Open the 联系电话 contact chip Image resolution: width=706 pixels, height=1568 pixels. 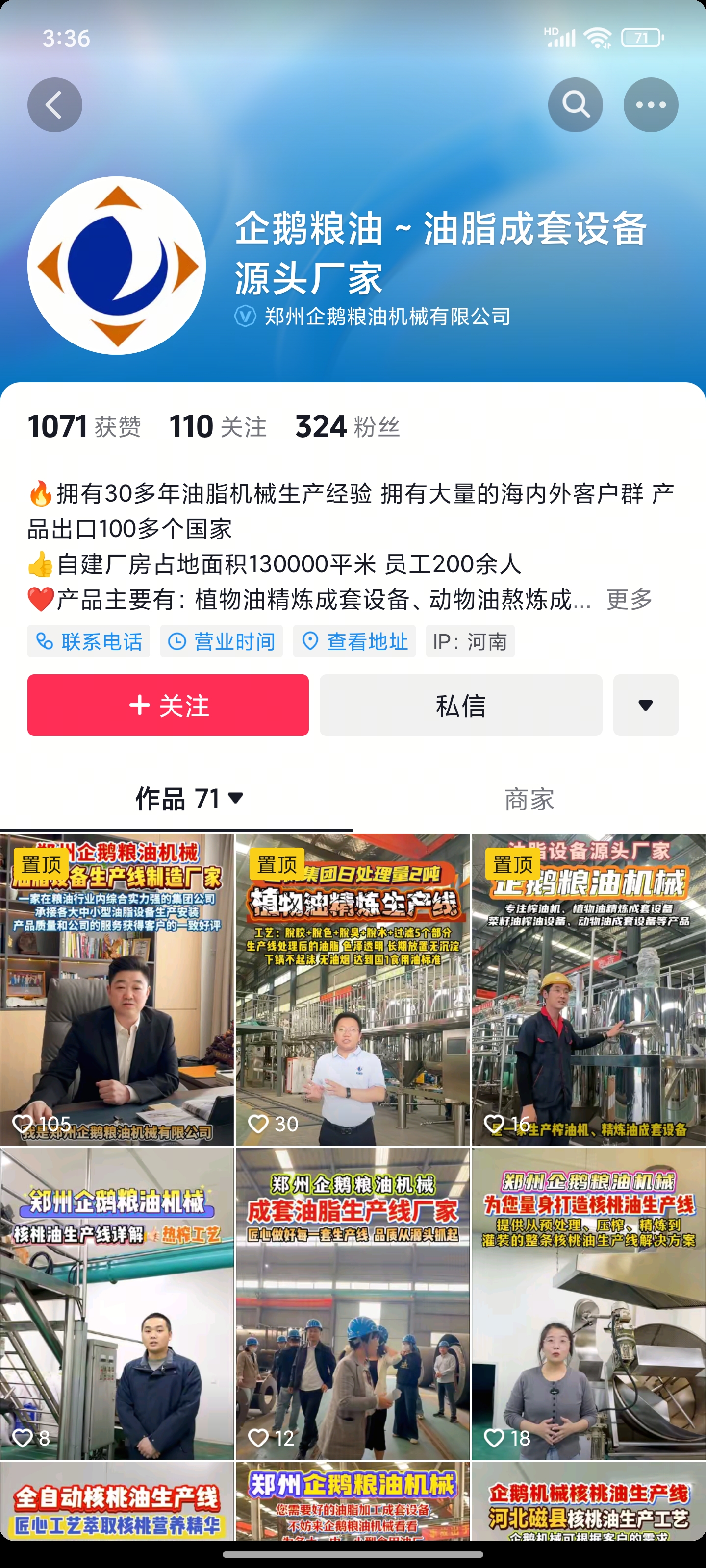[x=89, y=641]
